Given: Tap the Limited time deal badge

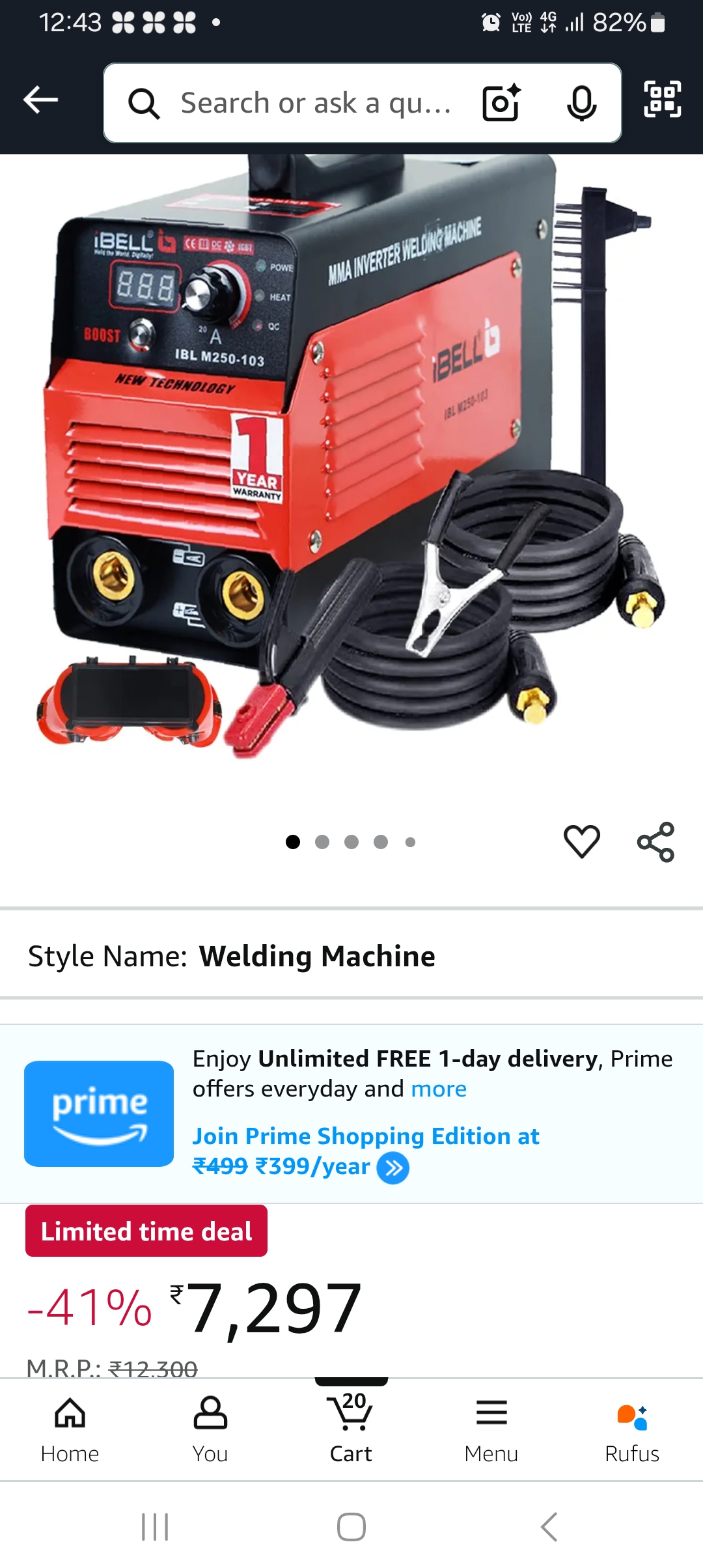Looking at the screenshot, I should click(146, 1230).
